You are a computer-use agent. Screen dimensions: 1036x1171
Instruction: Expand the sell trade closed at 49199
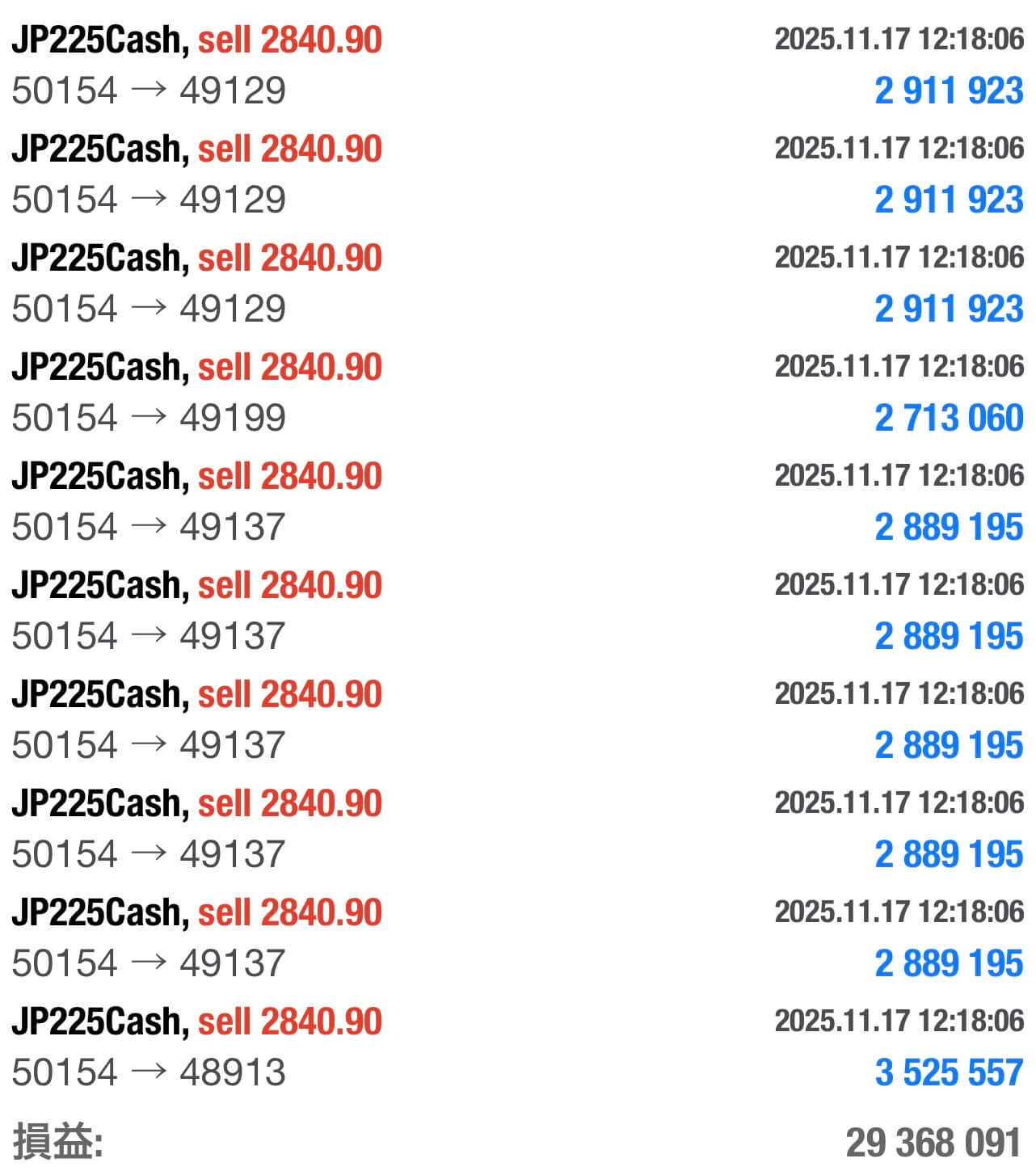click(517, 393)
